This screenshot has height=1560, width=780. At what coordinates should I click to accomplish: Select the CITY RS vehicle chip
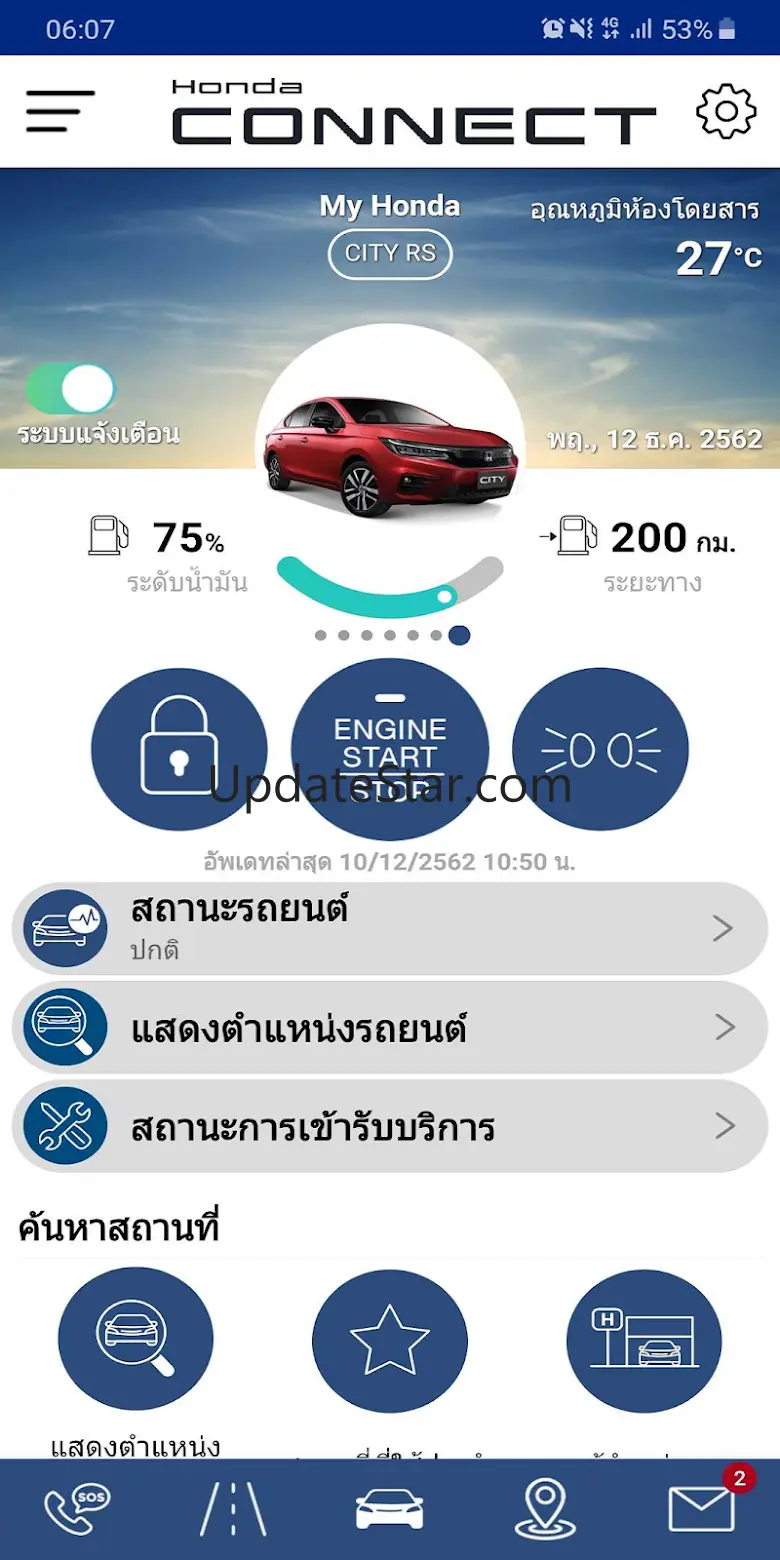click(390, 254)
